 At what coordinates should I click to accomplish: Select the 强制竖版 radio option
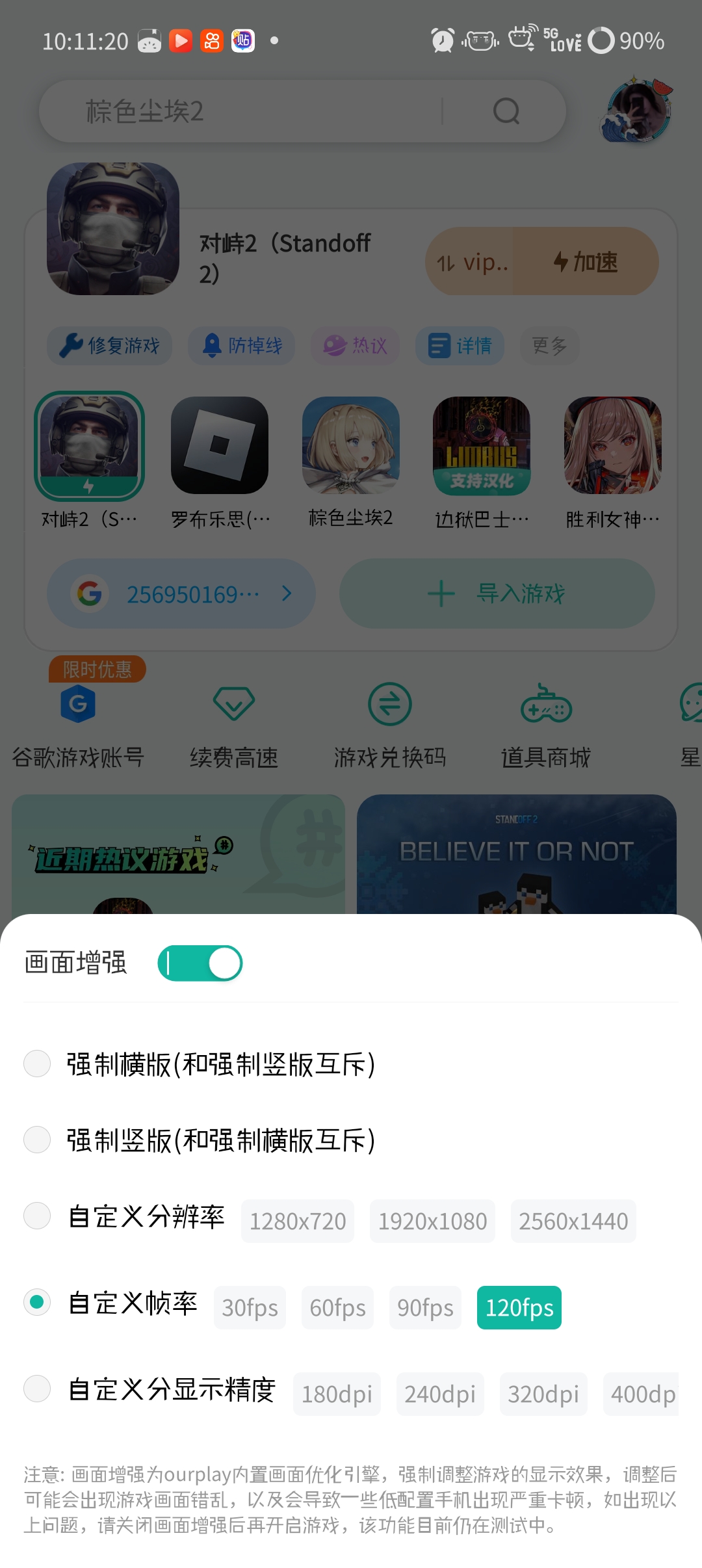point(37,1140)
